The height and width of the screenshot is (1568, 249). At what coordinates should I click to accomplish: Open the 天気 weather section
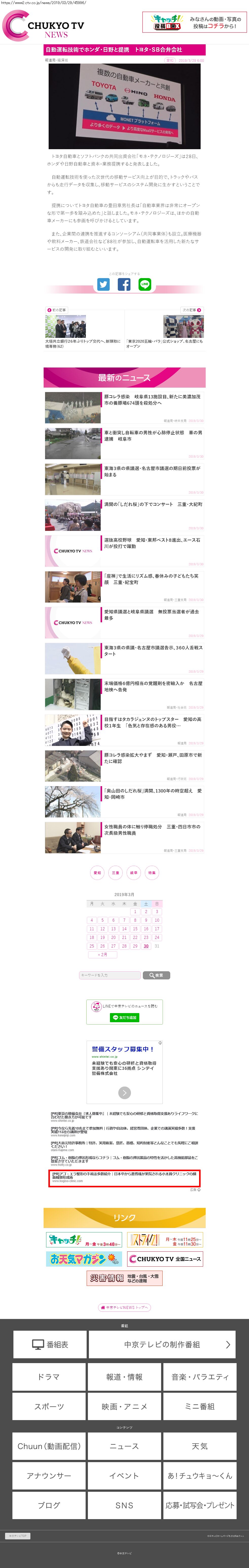[x=200, y=1446]
